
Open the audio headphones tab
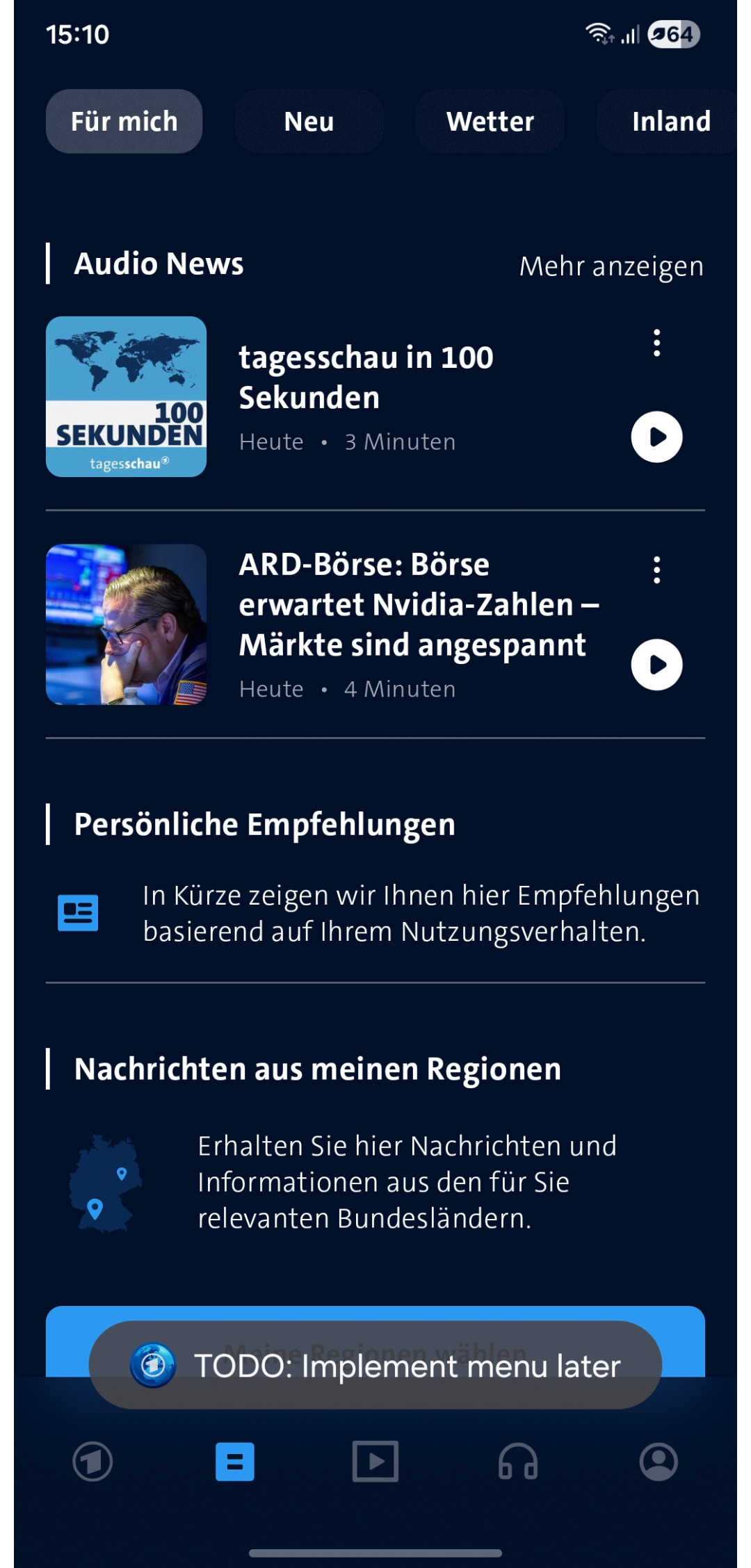(517, 1462)
